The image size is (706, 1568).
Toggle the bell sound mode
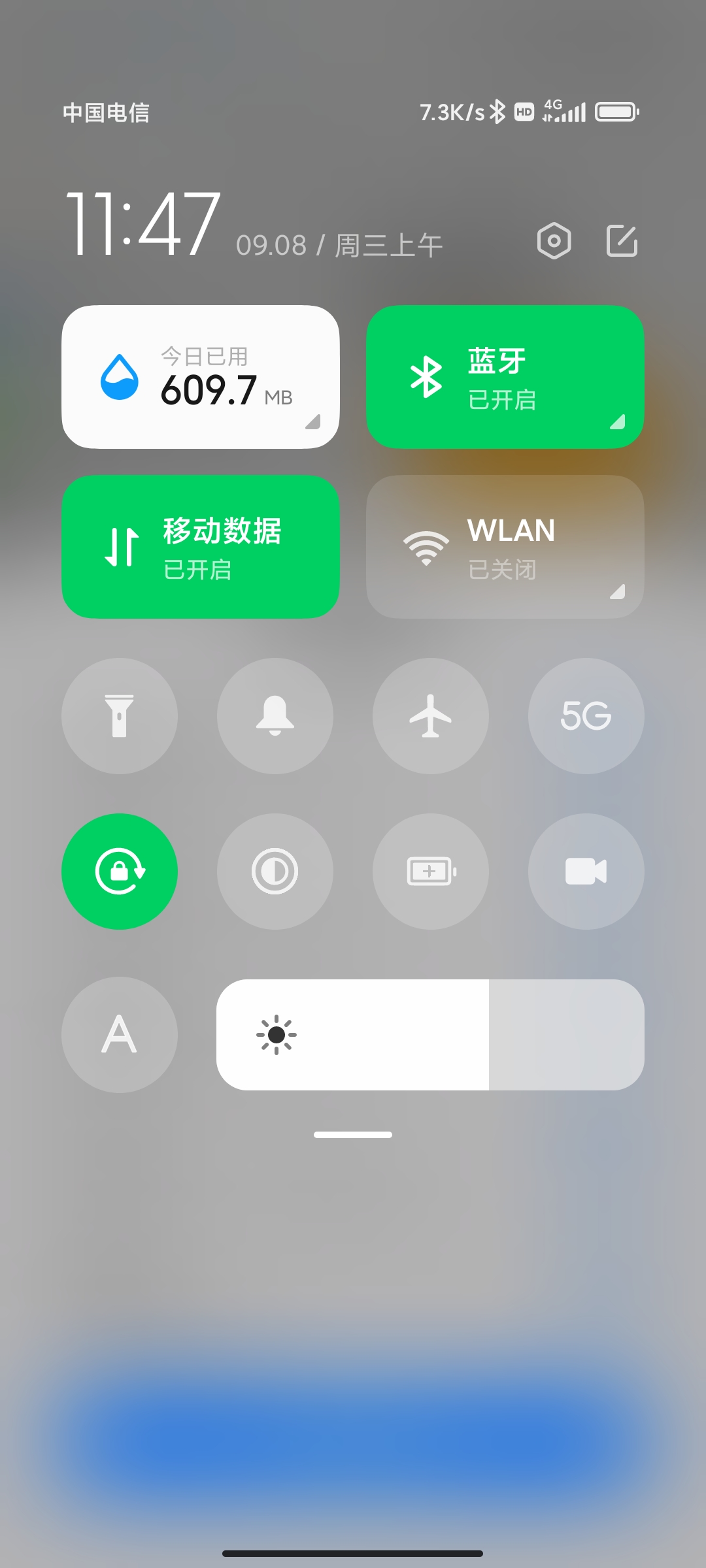[275, 716]
